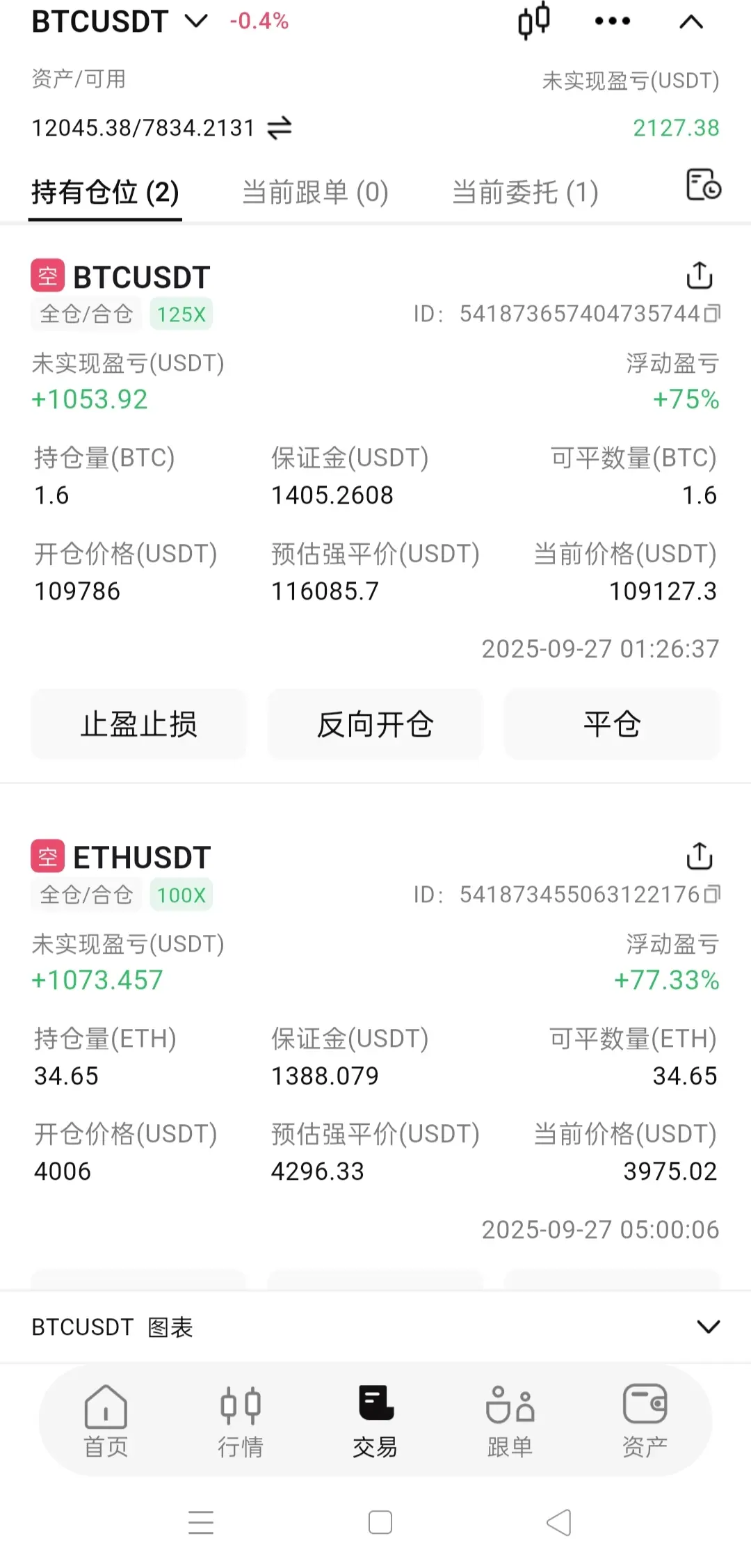Open the 资产 assets tab
Viewport: 751px width, 1568px height.
click(645, 1421)
